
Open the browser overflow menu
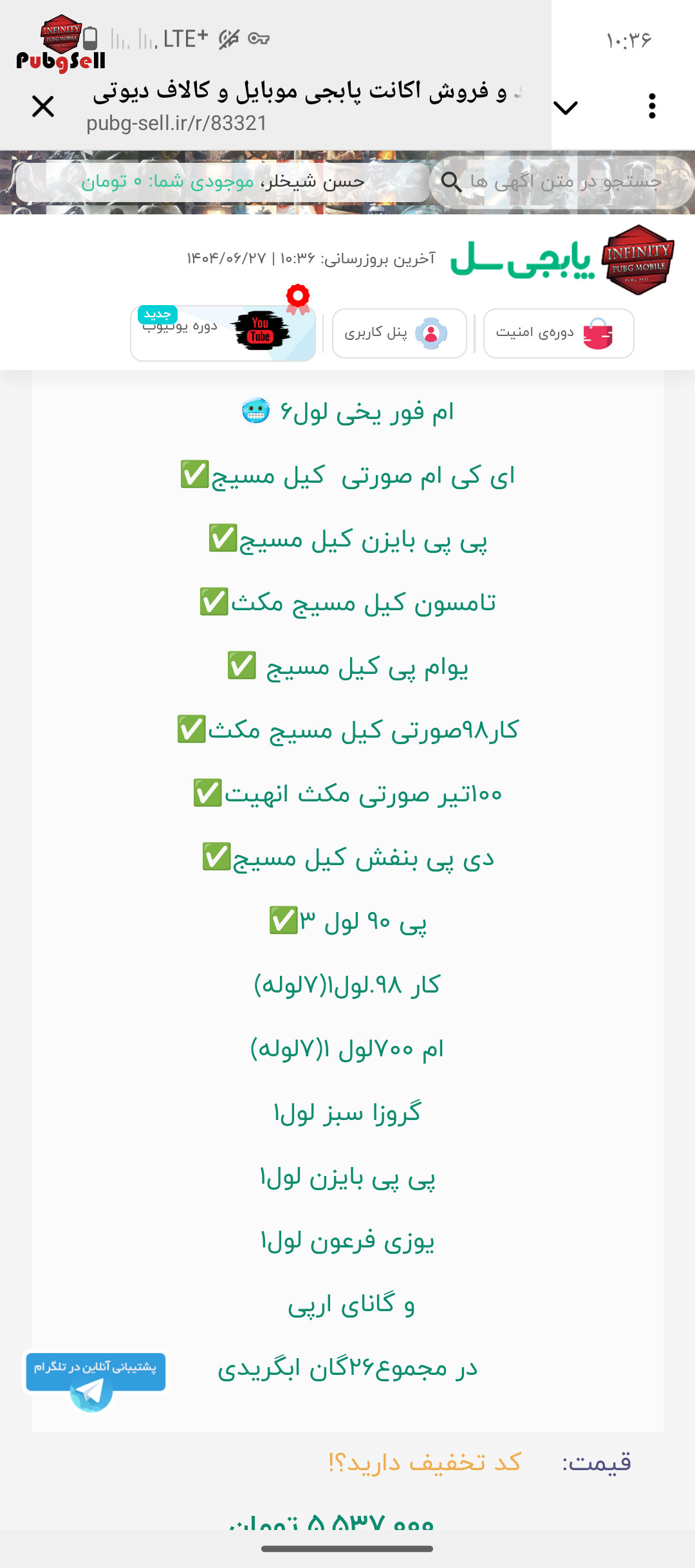652,106
